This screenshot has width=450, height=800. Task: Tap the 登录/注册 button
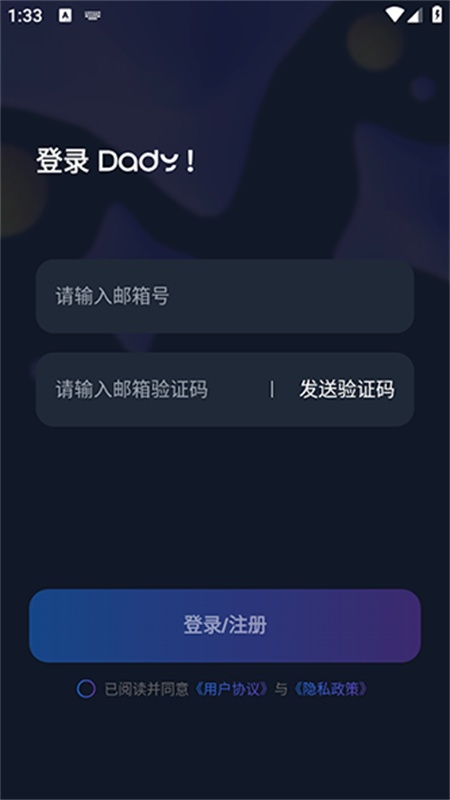[x=224, y=626]
